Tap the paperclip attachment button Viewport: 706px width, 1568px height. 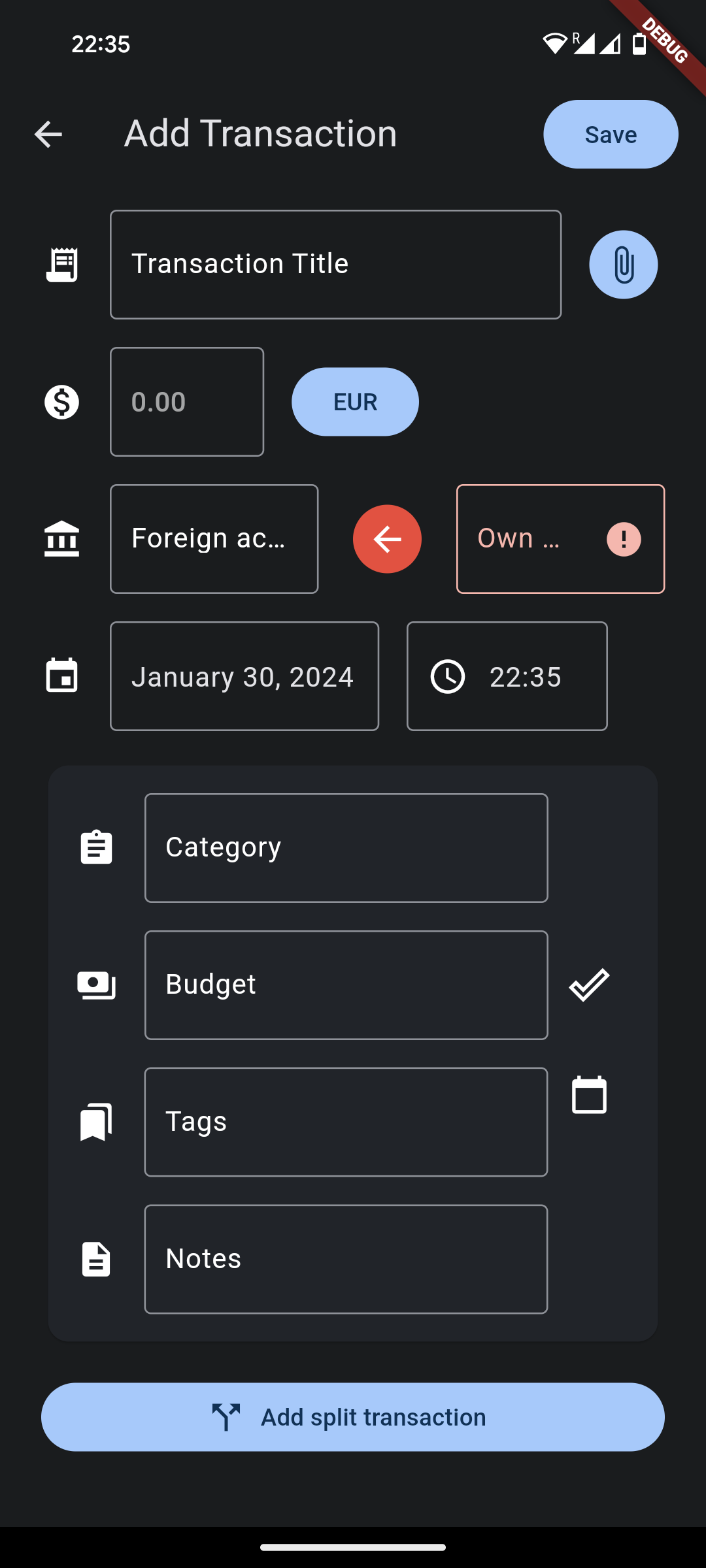point(623,265)
